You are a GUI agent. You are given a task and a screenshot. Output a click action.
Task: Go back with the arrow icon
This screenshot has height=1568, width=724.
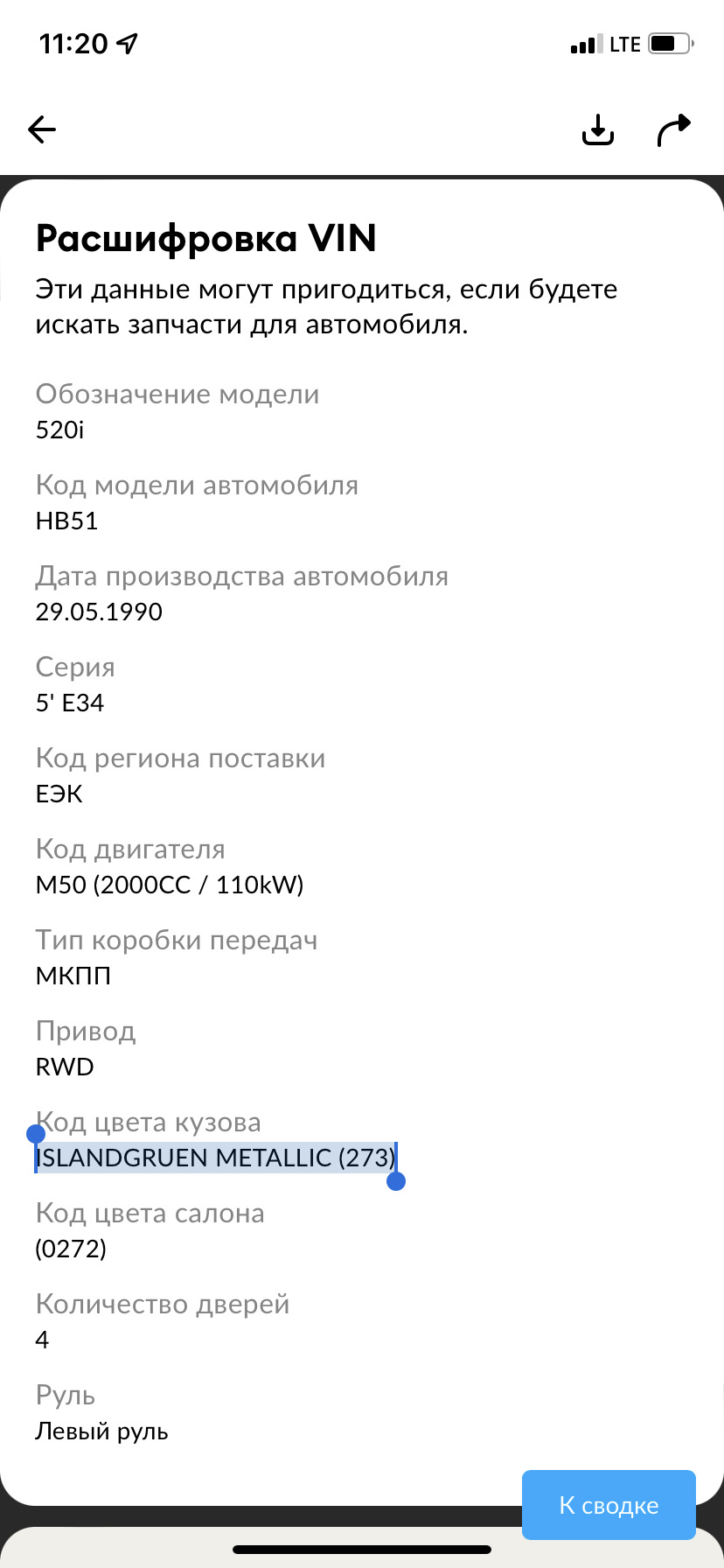click(x=42, y=130)
